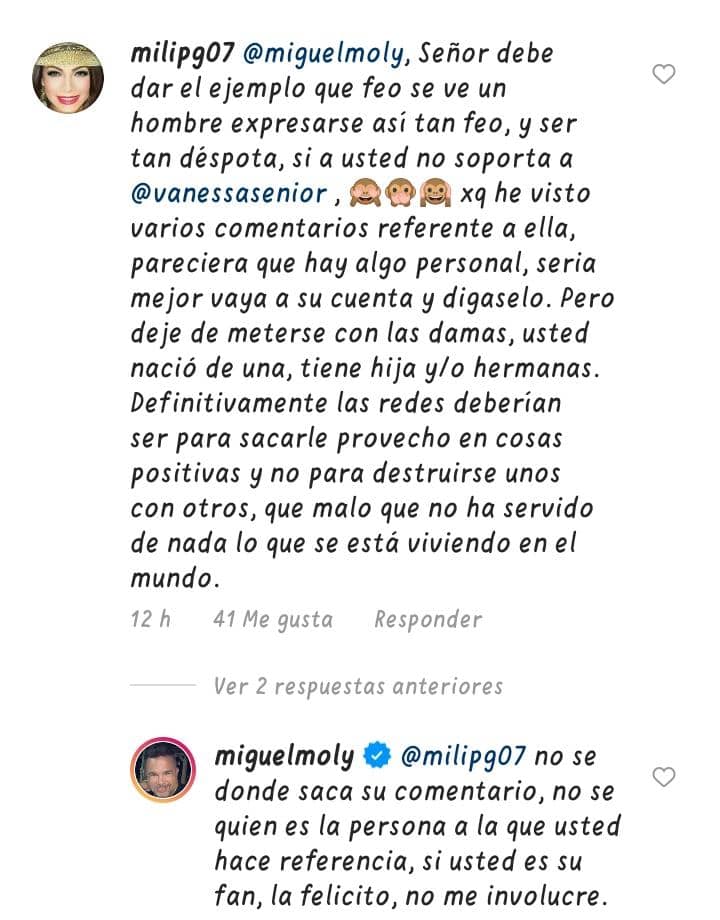Viewport: 720px width, 920px height.
Task: Expand Ver 2 respuestas anteriores
Action: 357,686
